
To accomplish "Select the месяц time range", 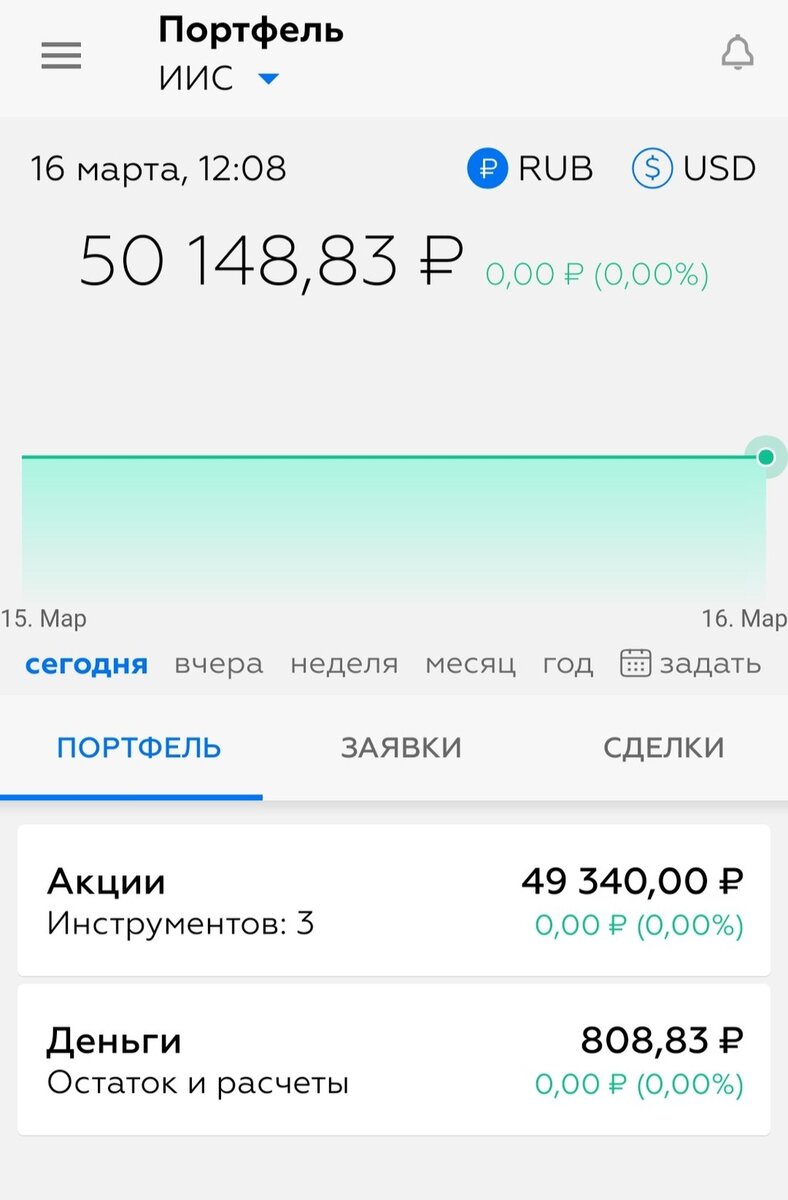I will tap(470, 663).
